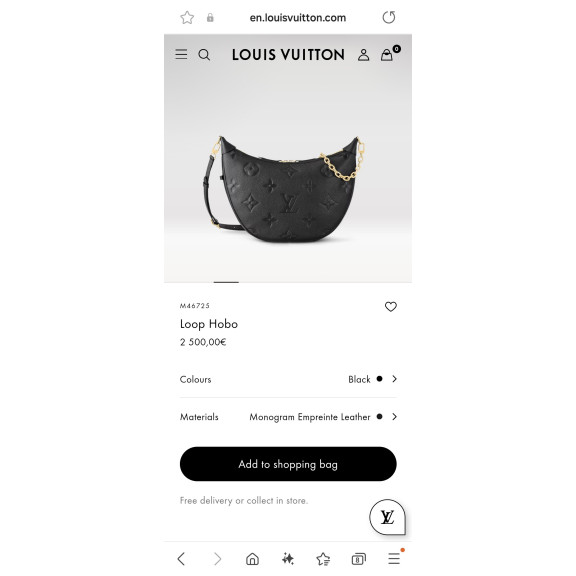Open the Materials options row
Screen dimensions: 576x576
point(288,417)
